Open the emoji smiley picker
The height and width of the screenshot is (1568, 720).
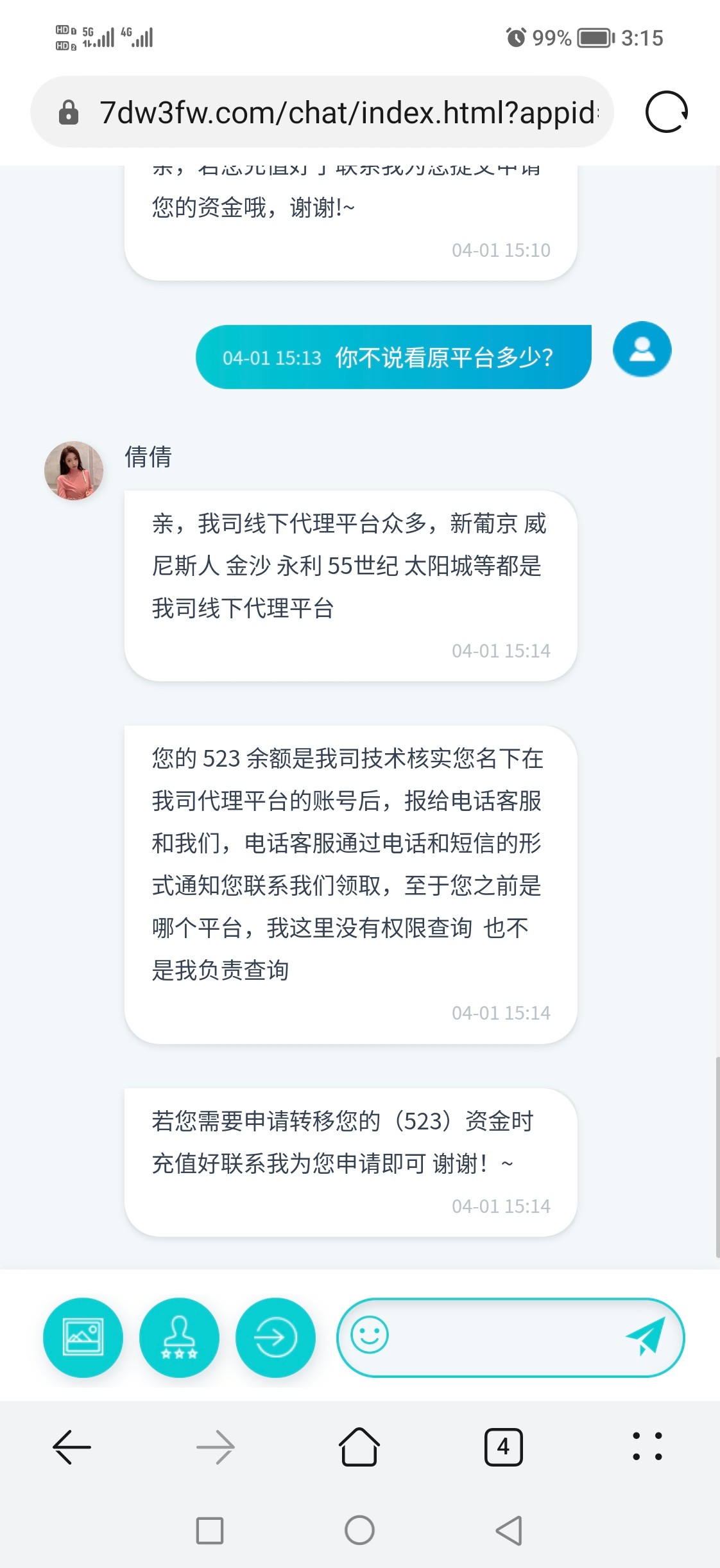tap(370, 1336)
